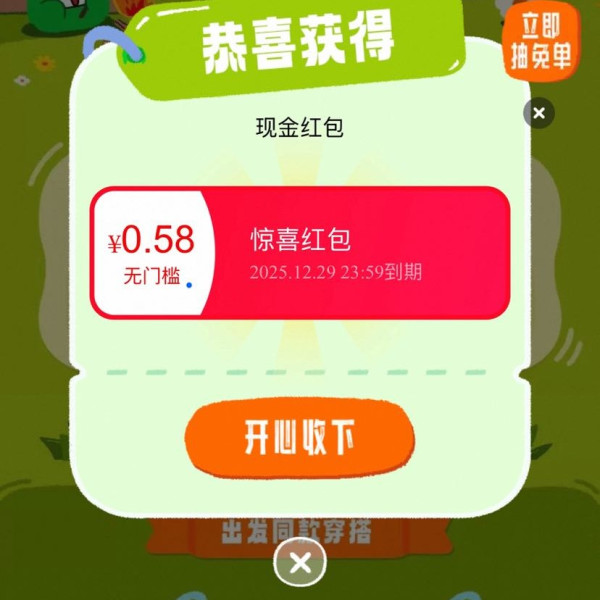Dismiss the dialog using the bottom X circle
The width and height of the screenshot is (600, 600).
point(299,565)
